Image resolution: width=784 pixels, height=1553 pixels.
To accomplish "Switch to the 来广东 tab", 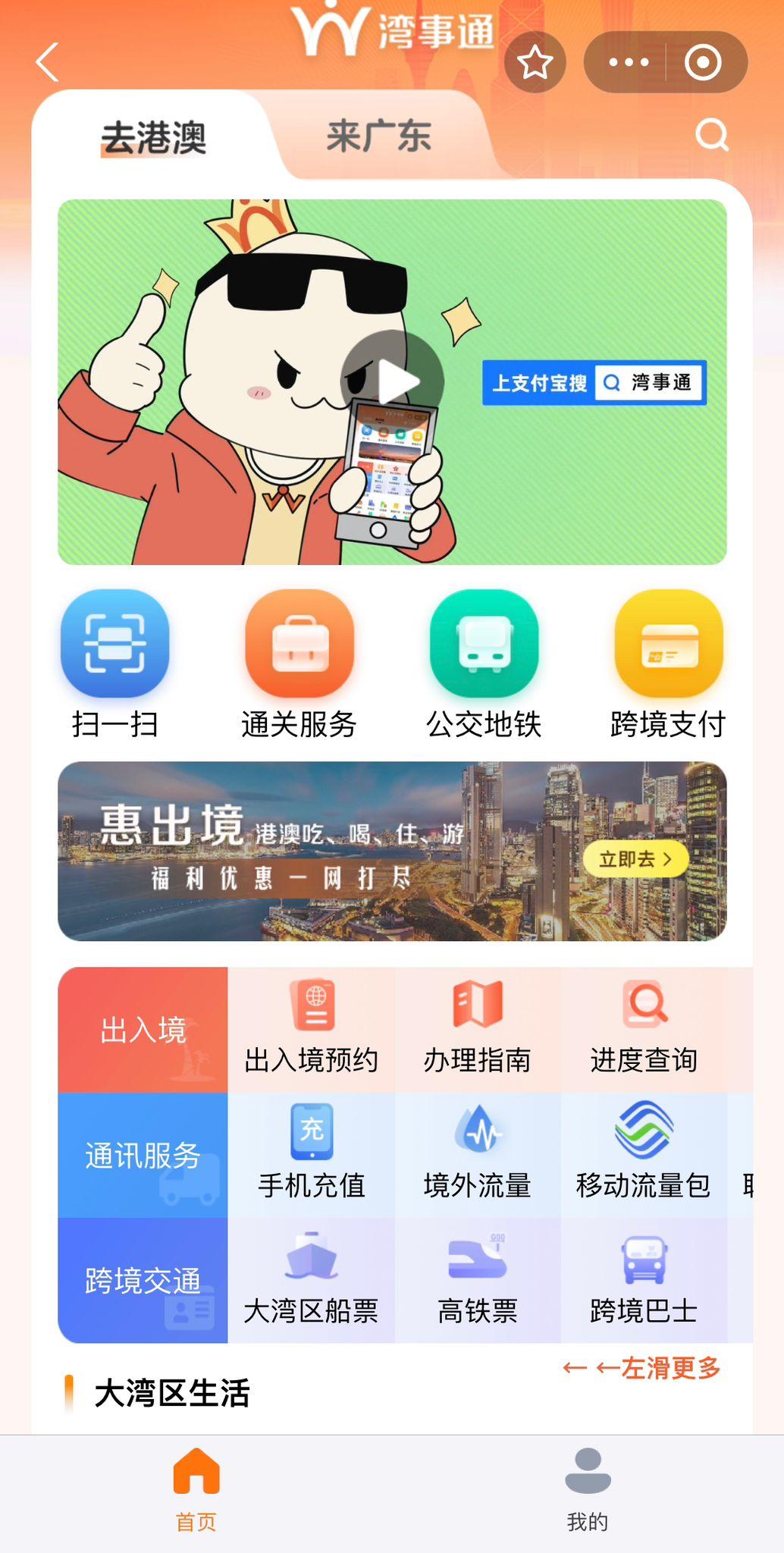I will coord(378,137).
